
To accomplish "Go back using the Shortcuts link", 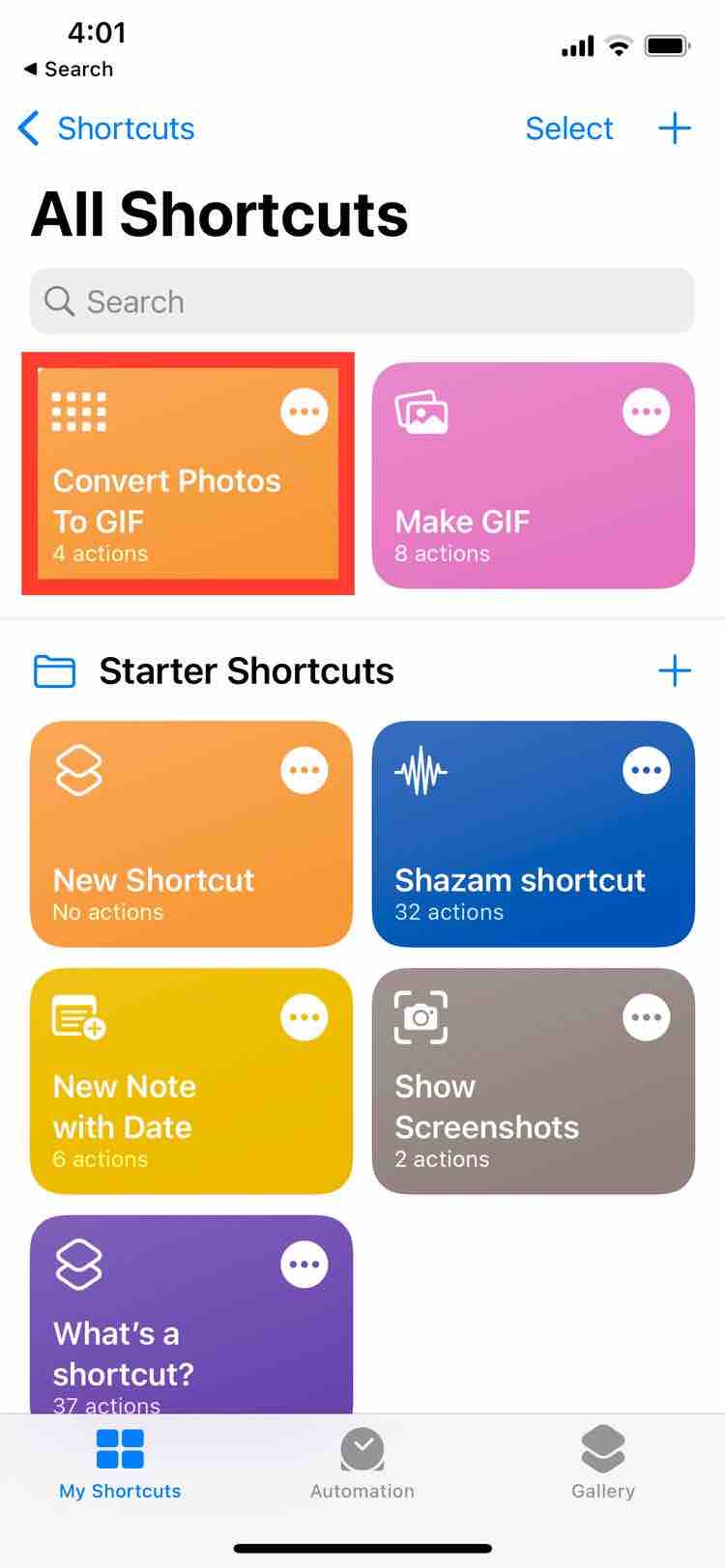I will [104, 128].
